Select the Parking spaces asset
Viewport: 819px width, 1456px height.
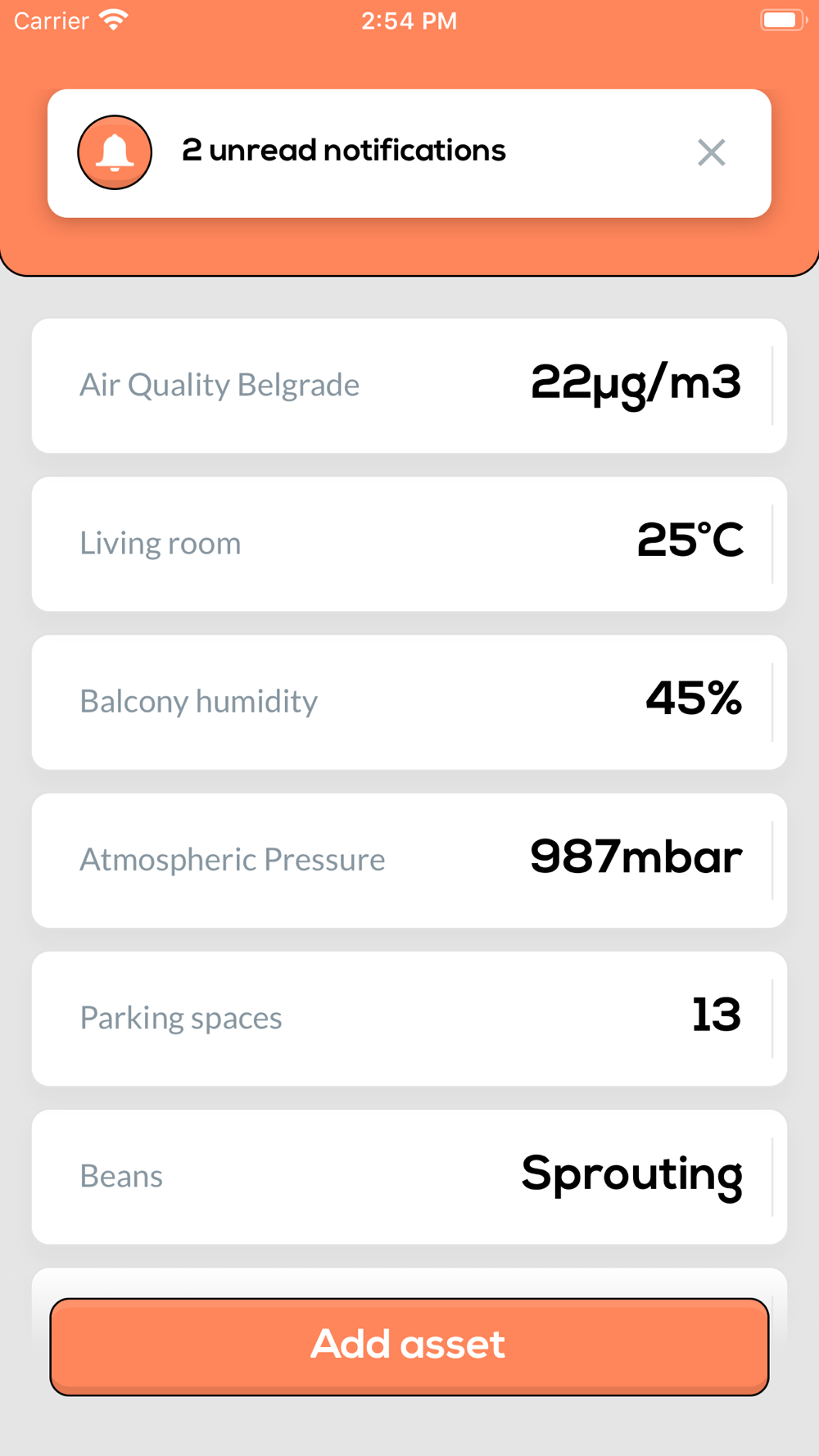(409, 1018)
